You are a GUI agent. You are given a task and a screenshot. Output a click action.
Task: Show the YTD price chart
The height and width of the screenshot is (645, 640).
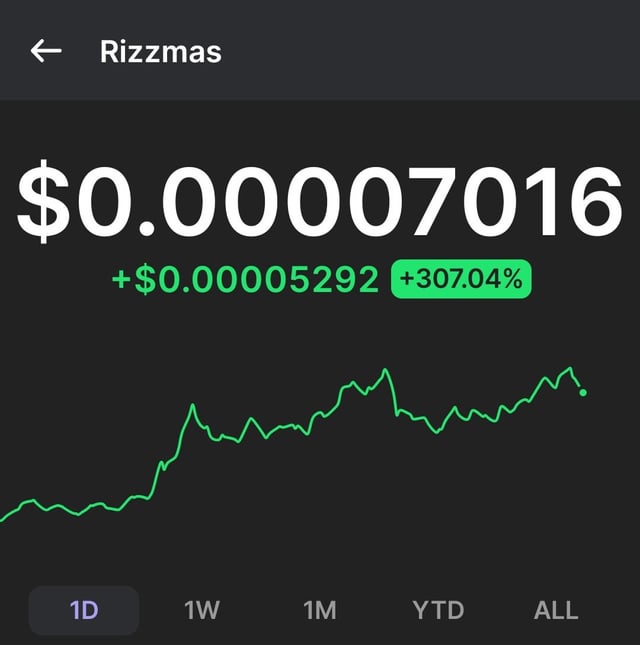point(438,610)
